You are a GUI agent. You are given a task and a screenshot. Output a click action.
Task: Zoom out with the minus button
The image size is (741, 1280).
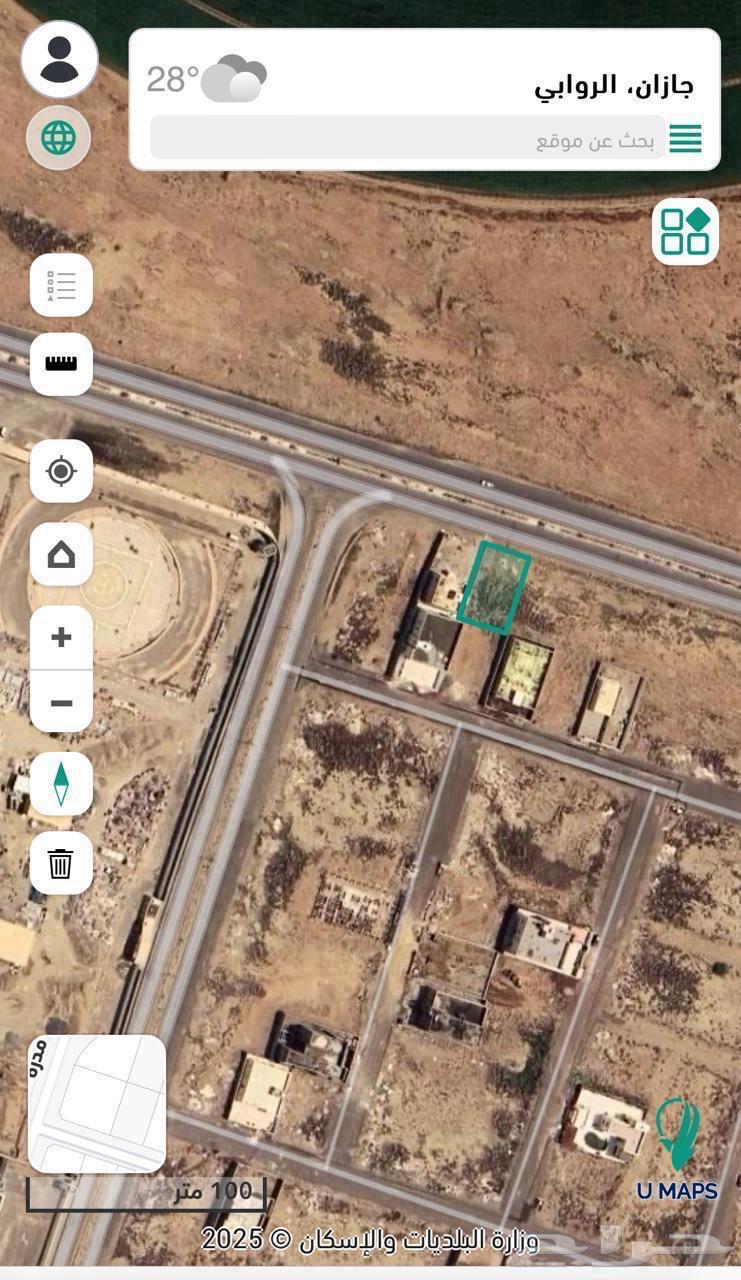tap(61, 703)
